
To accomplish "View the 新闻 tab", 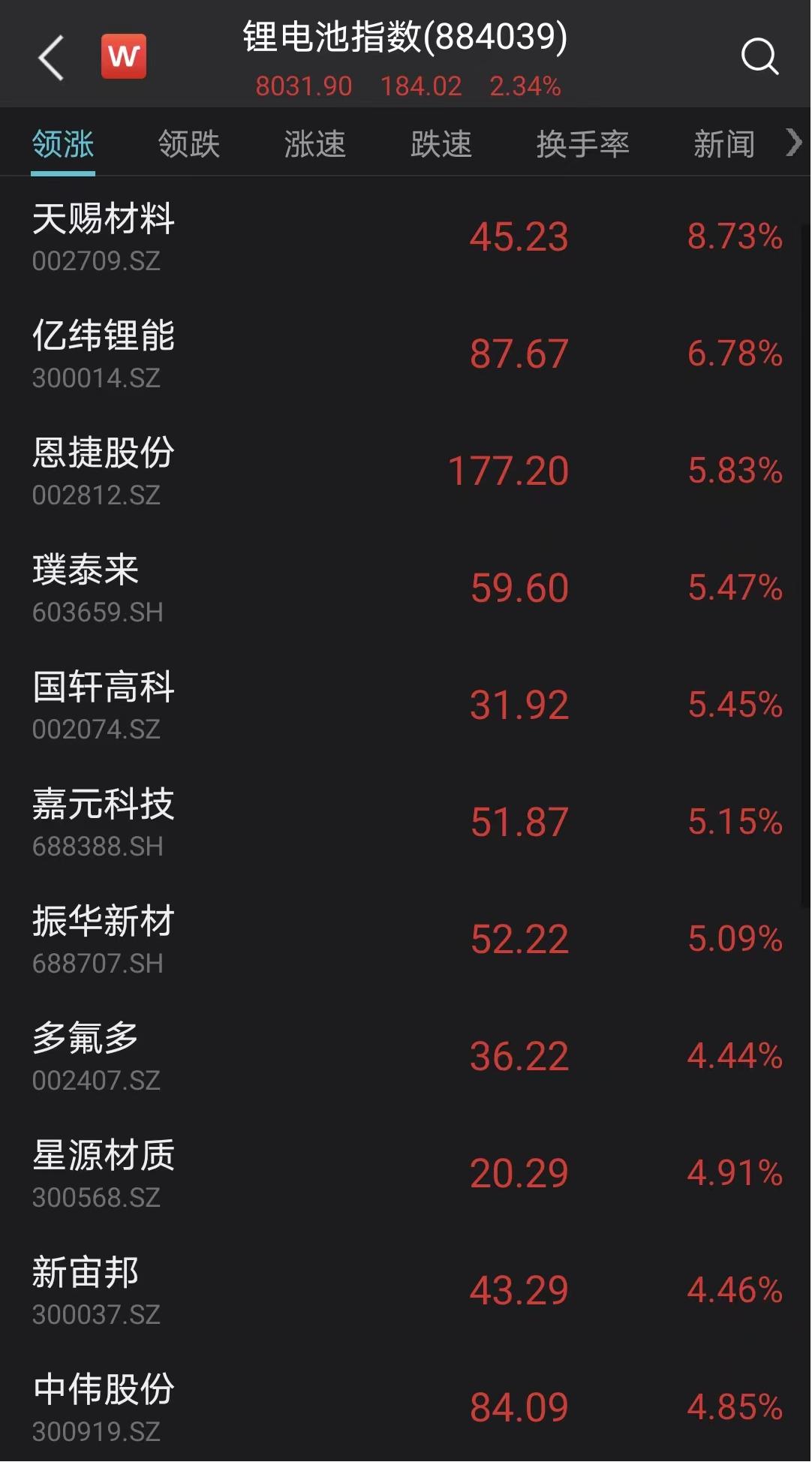I will point(723,143).
